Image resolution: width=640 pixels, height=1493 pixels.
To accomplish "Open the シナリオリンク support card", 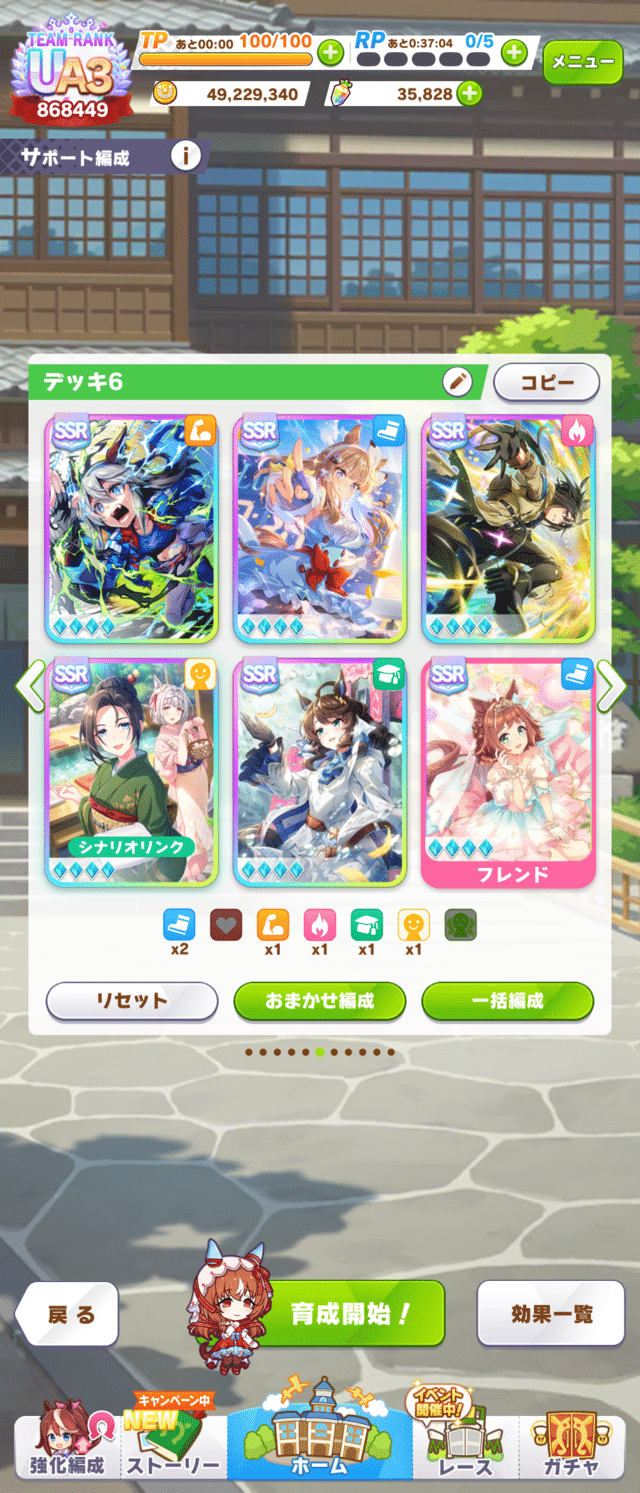I will [132, 771].
